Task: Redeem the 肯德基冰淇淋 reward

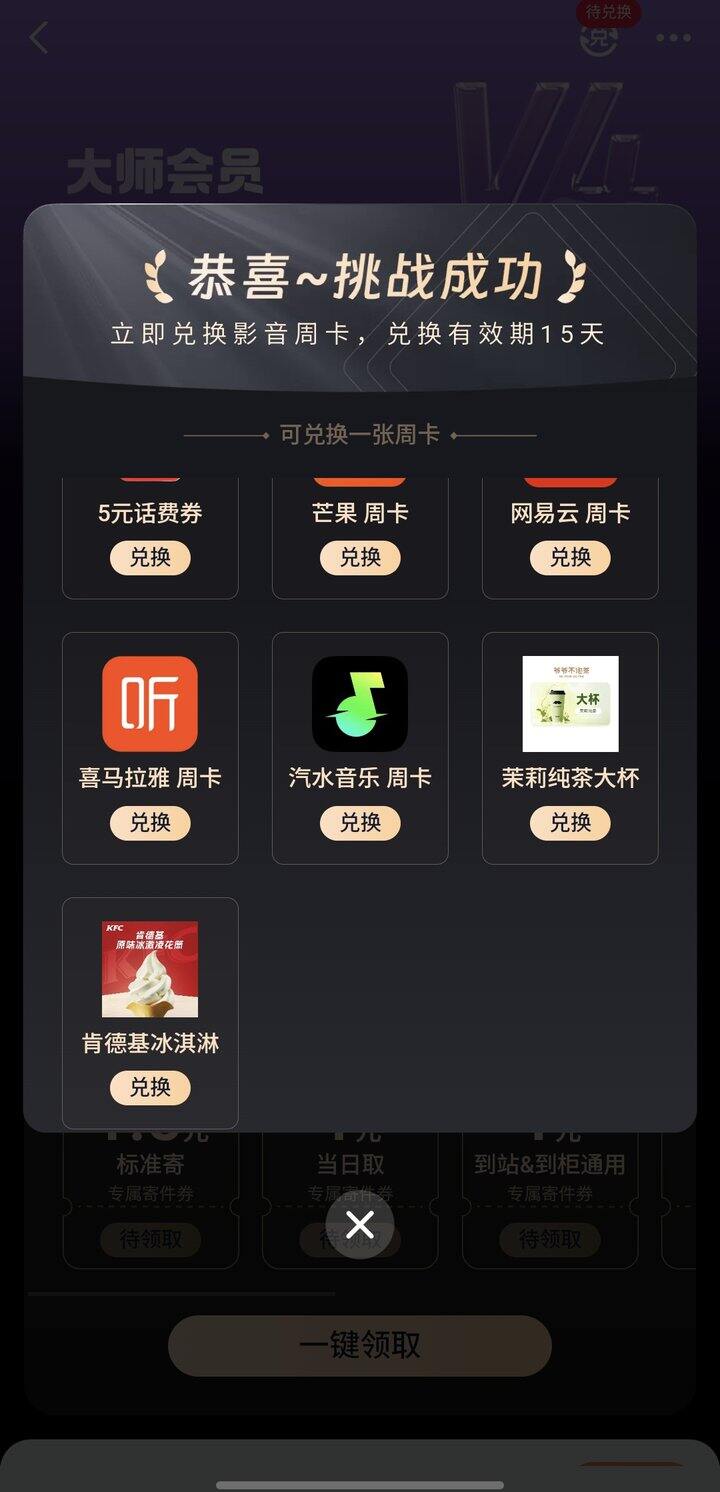Action: click(x=150, y=1085)
